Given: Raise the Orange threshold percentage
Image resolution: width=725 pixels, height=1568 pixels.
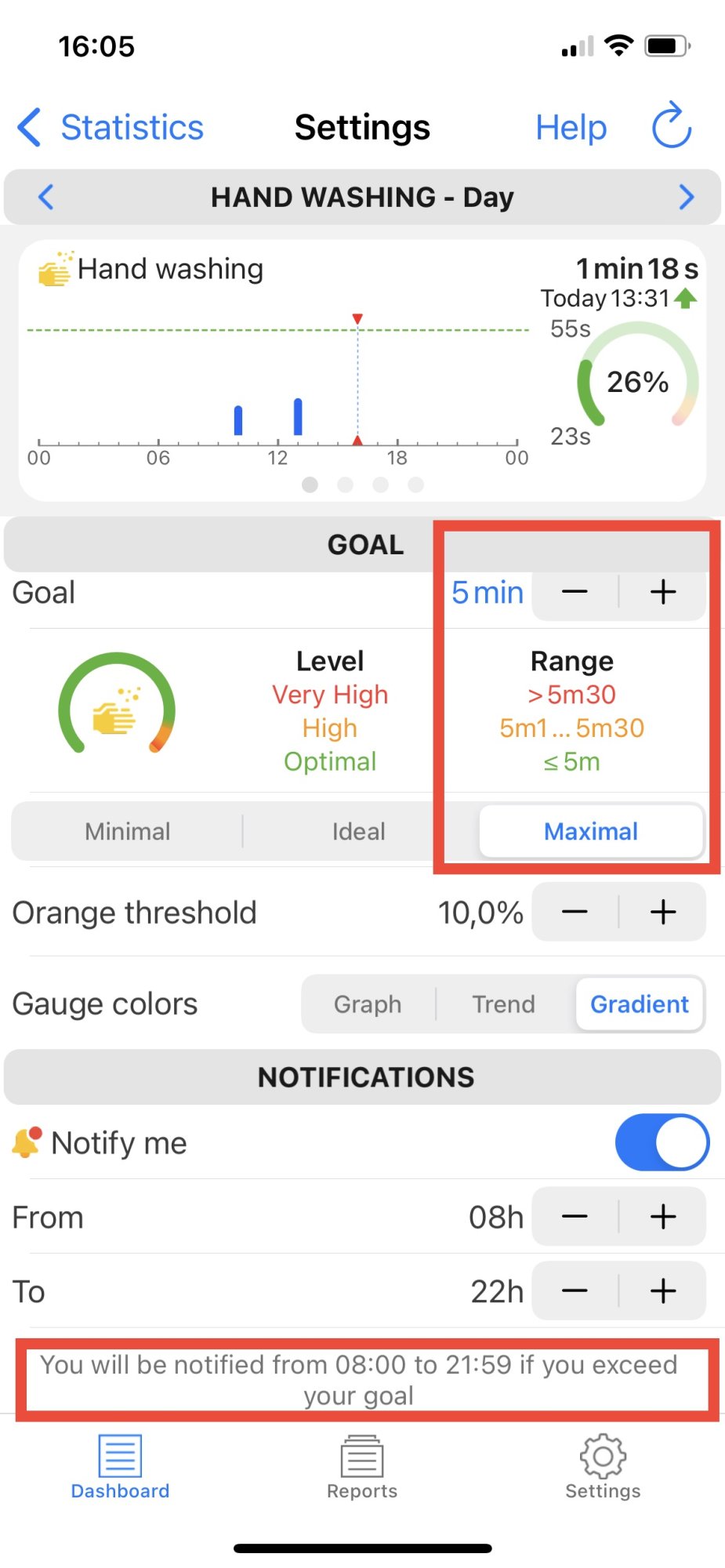Looking at the screenshot, I should tap(663, 912).
